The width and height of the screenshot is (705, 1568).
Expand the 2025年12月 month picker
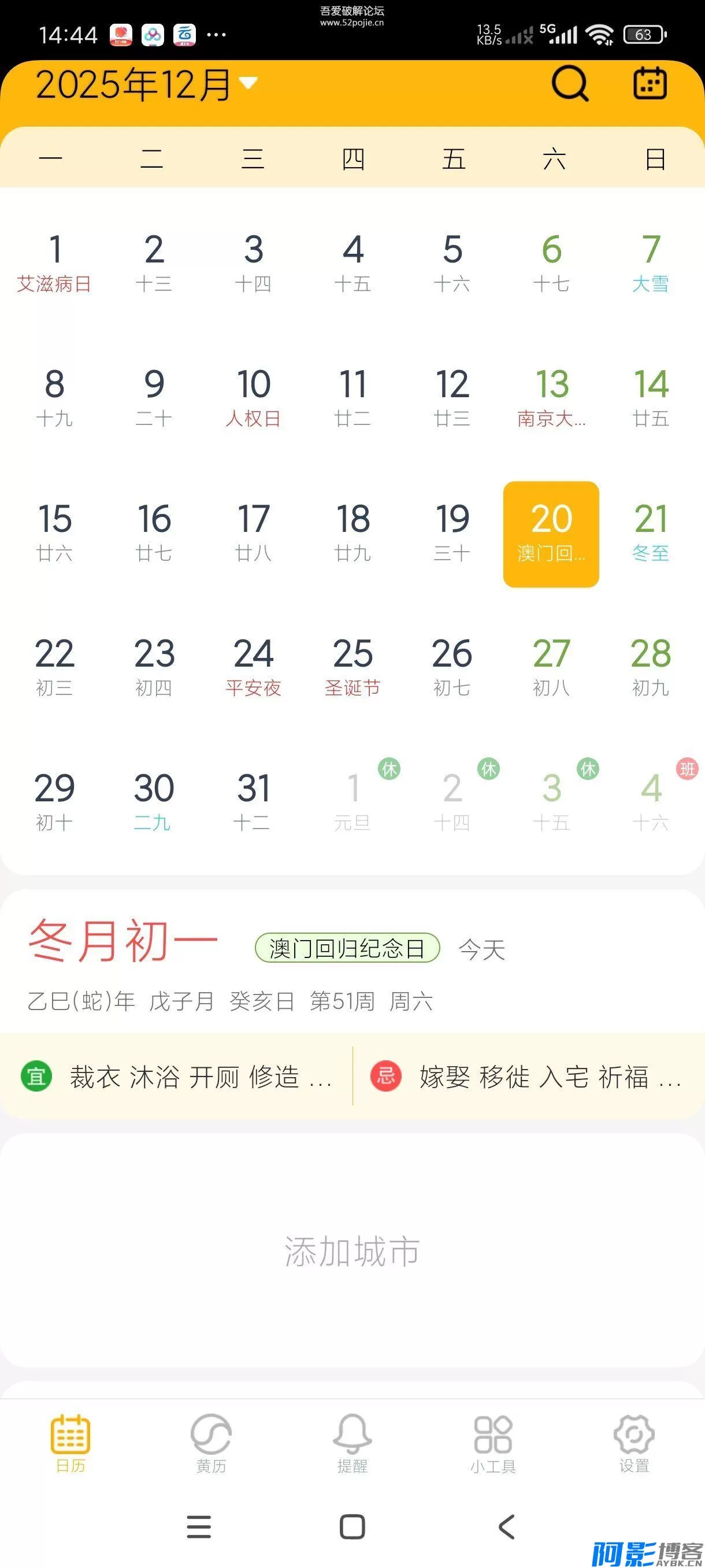click(146, 84)
